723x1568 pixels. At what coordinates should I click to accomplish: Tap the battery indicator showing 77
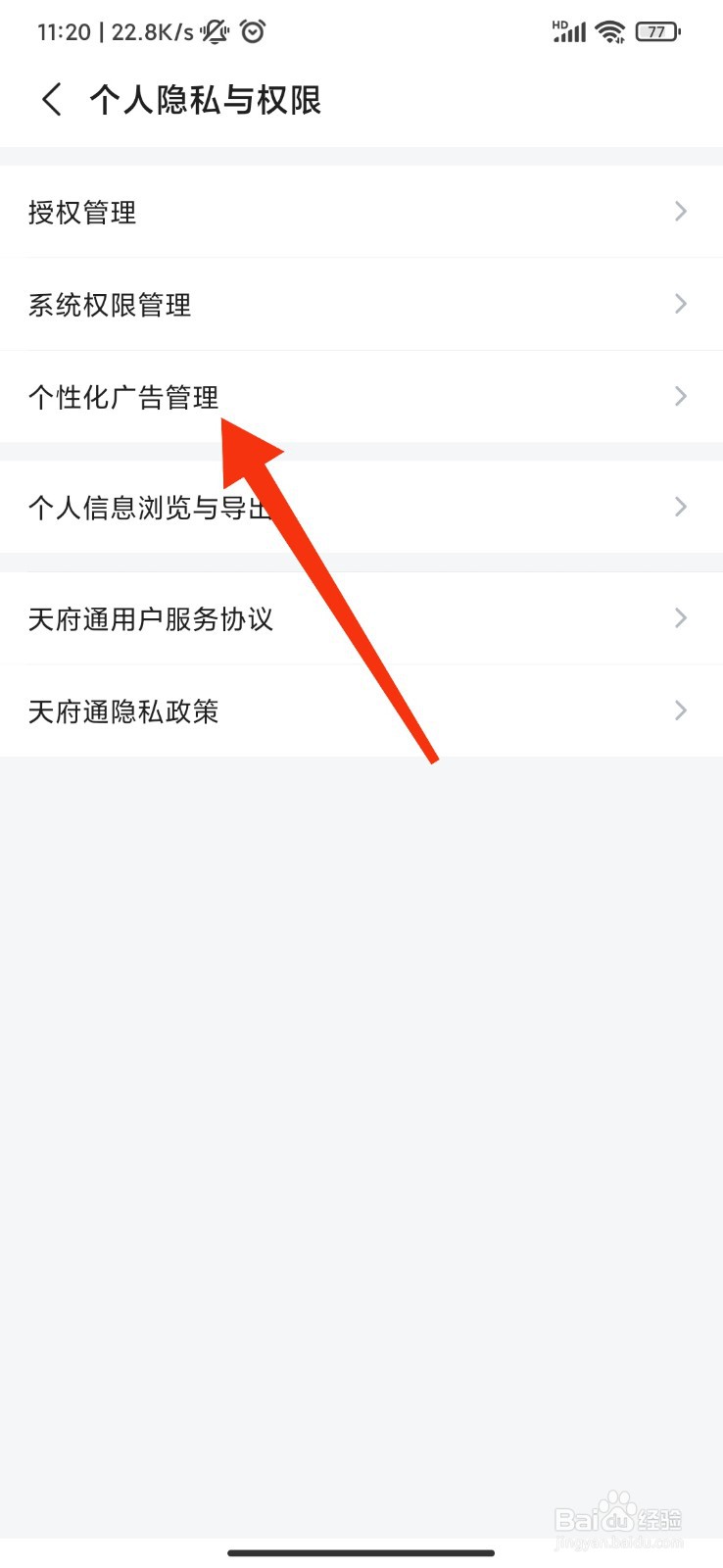pos(657,30)
